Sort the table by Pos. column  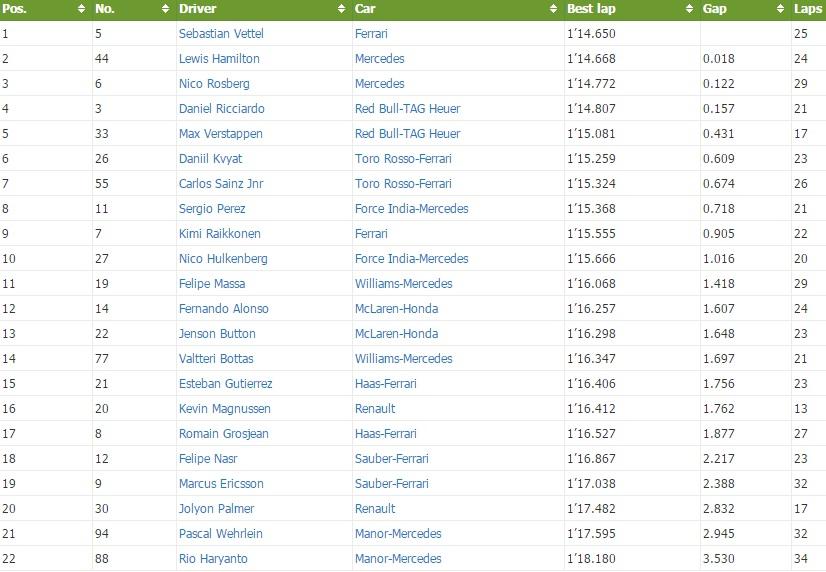click(x=45, y=9)
